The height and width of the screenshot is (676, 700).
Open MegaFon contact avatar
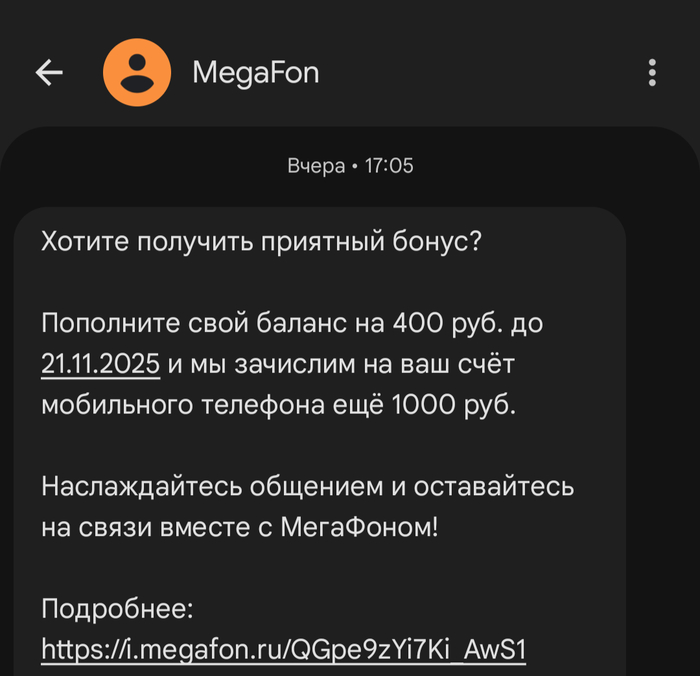[137, 73]
